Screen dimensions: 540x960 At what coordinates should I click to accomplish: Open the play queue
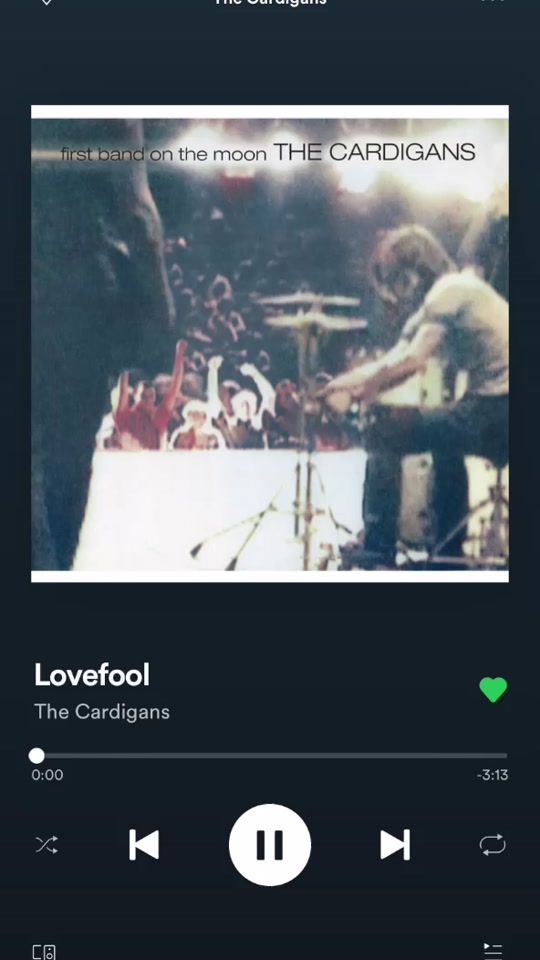click(x=493, y=951)
